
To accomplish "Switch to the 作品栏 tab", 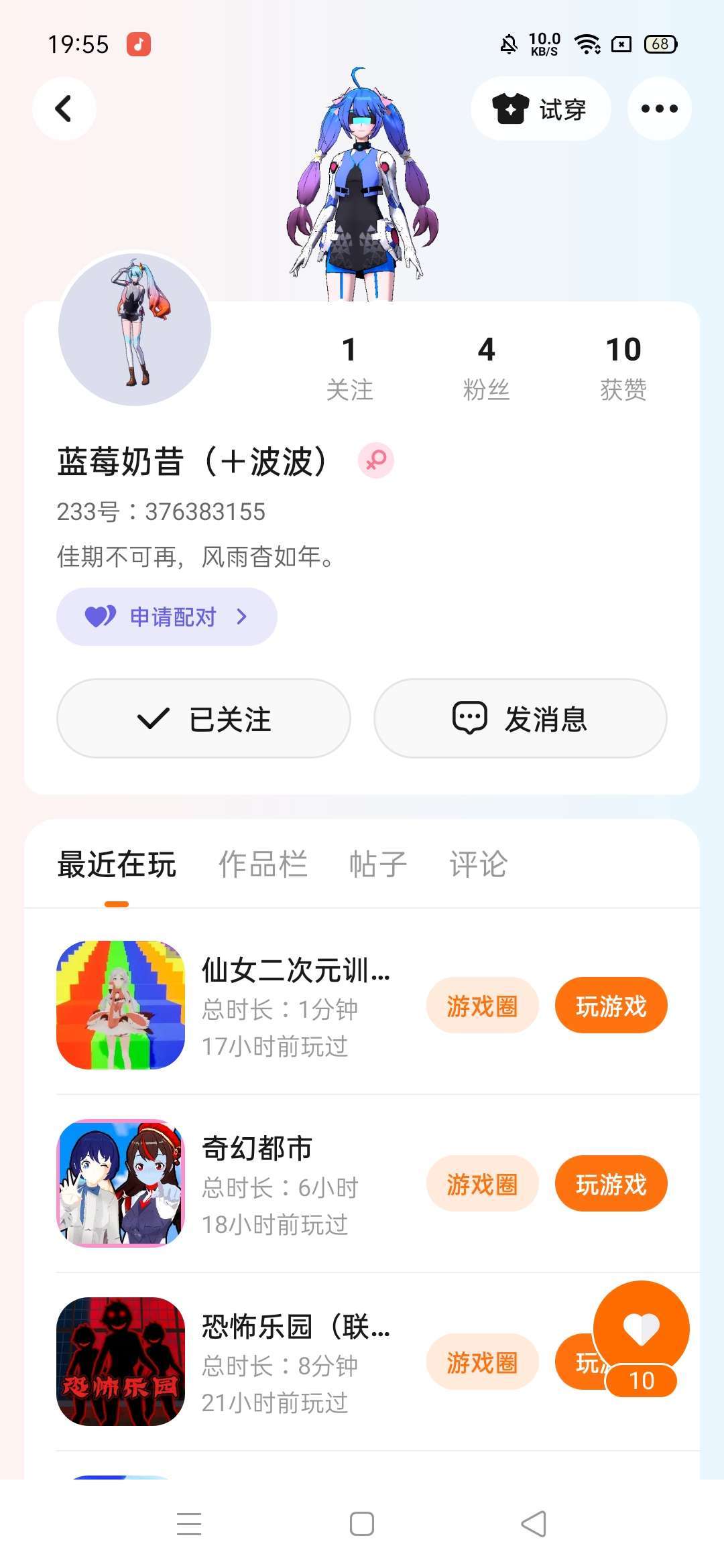I will point(263,864).
